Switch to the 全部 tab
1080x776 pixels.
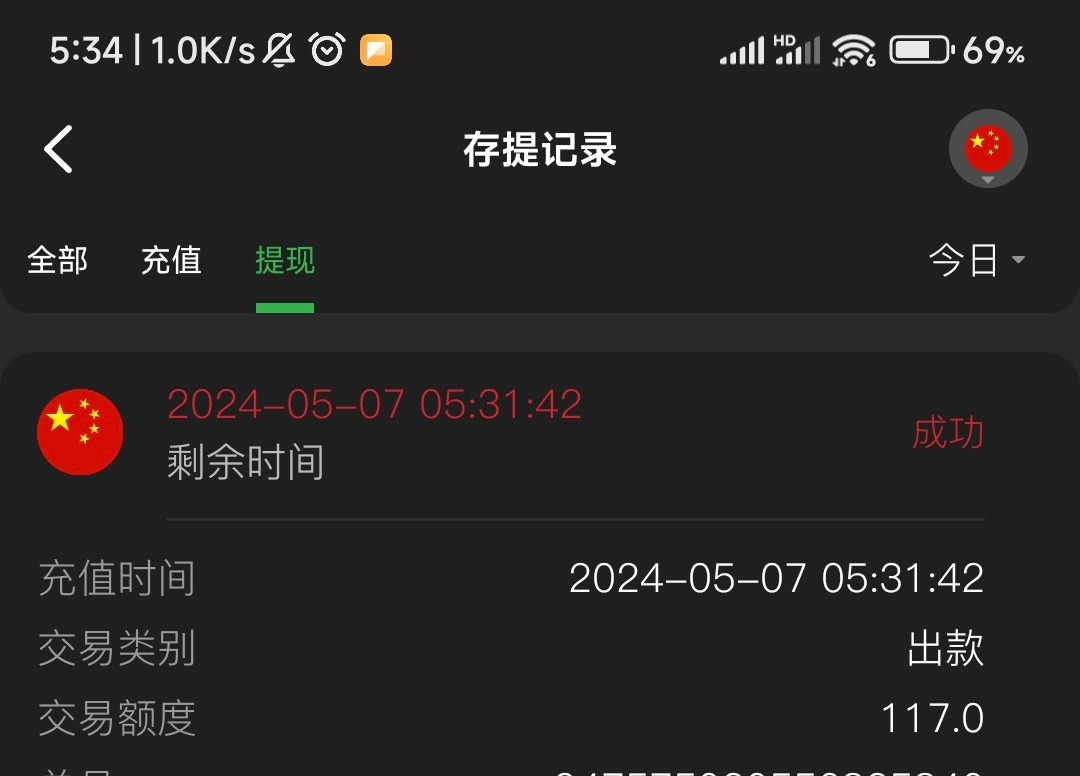[x=57, y=261]
